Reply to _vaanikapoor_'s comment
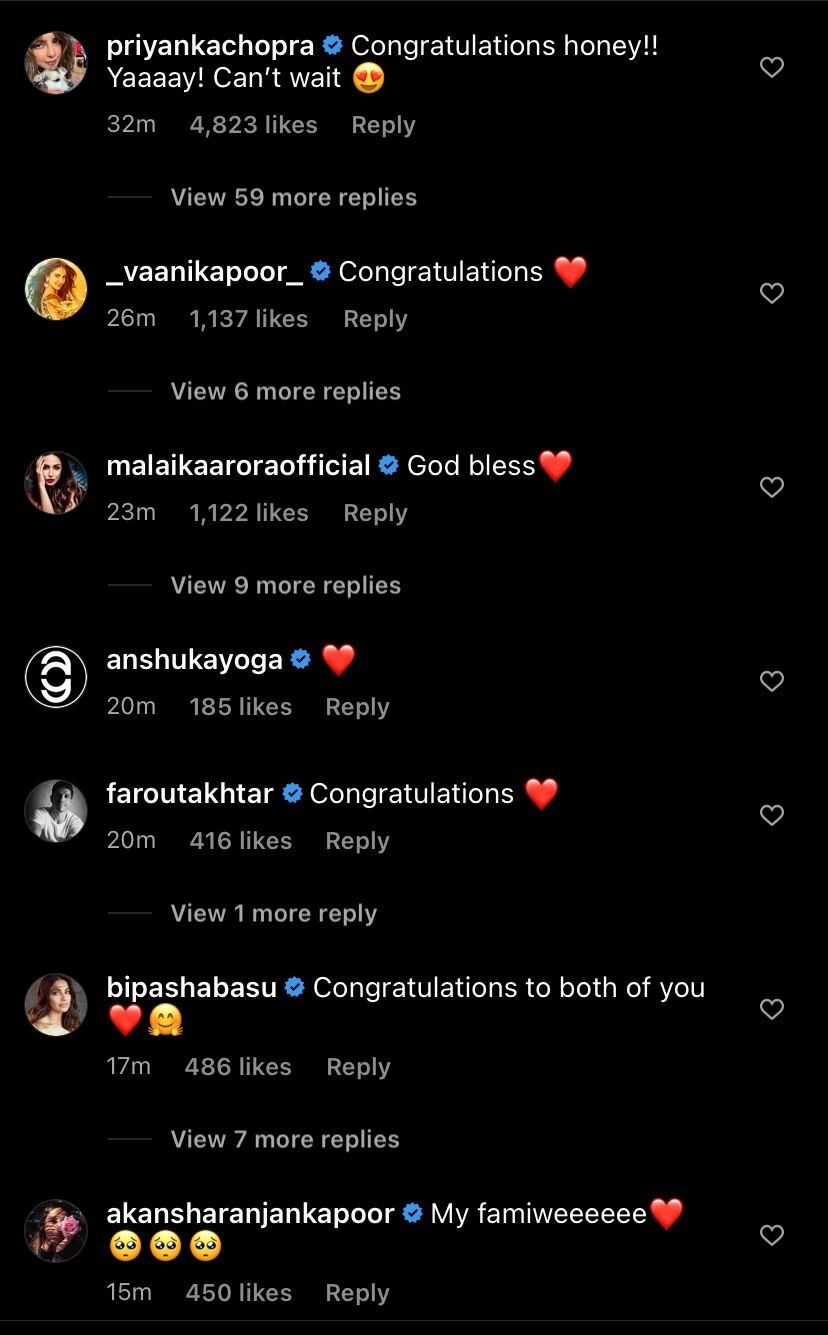The image size is (828, 1335). click(375, 319)
